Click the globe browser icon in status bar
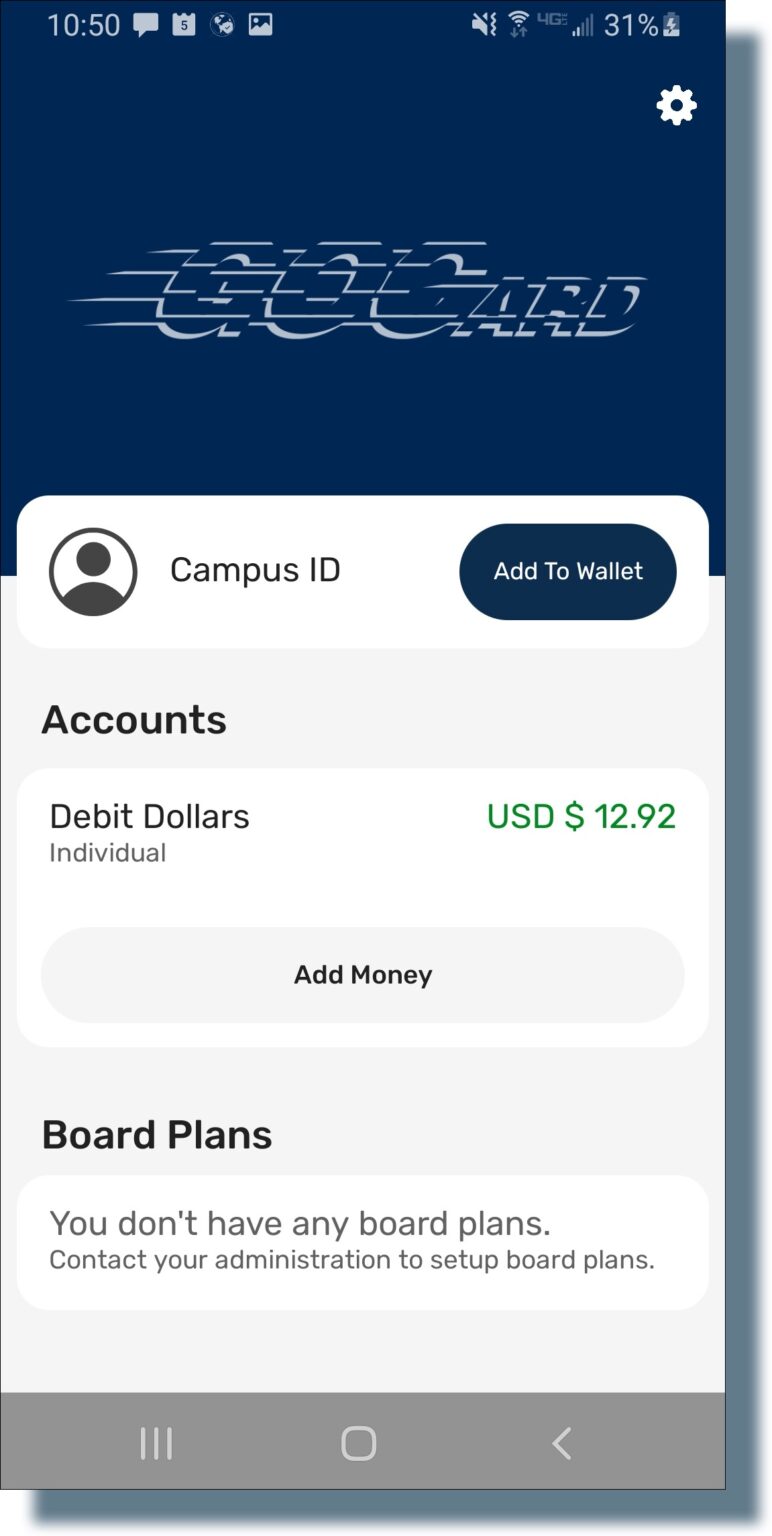 (223, 25)
